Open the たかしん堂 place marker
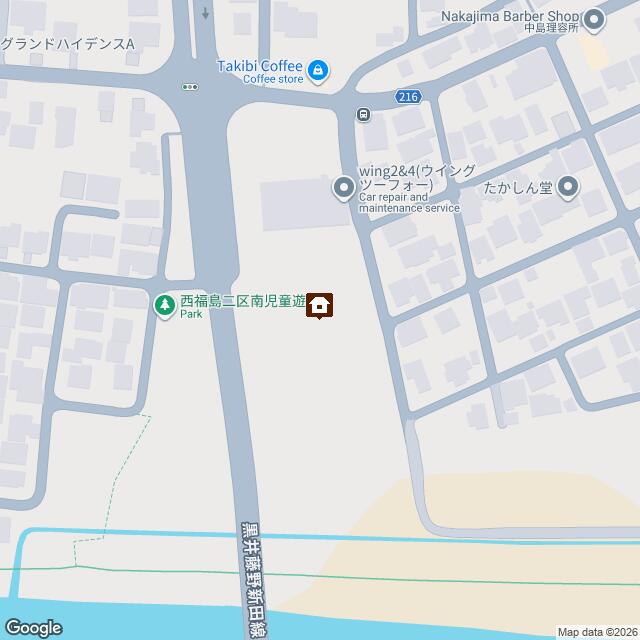 [568, 186]
